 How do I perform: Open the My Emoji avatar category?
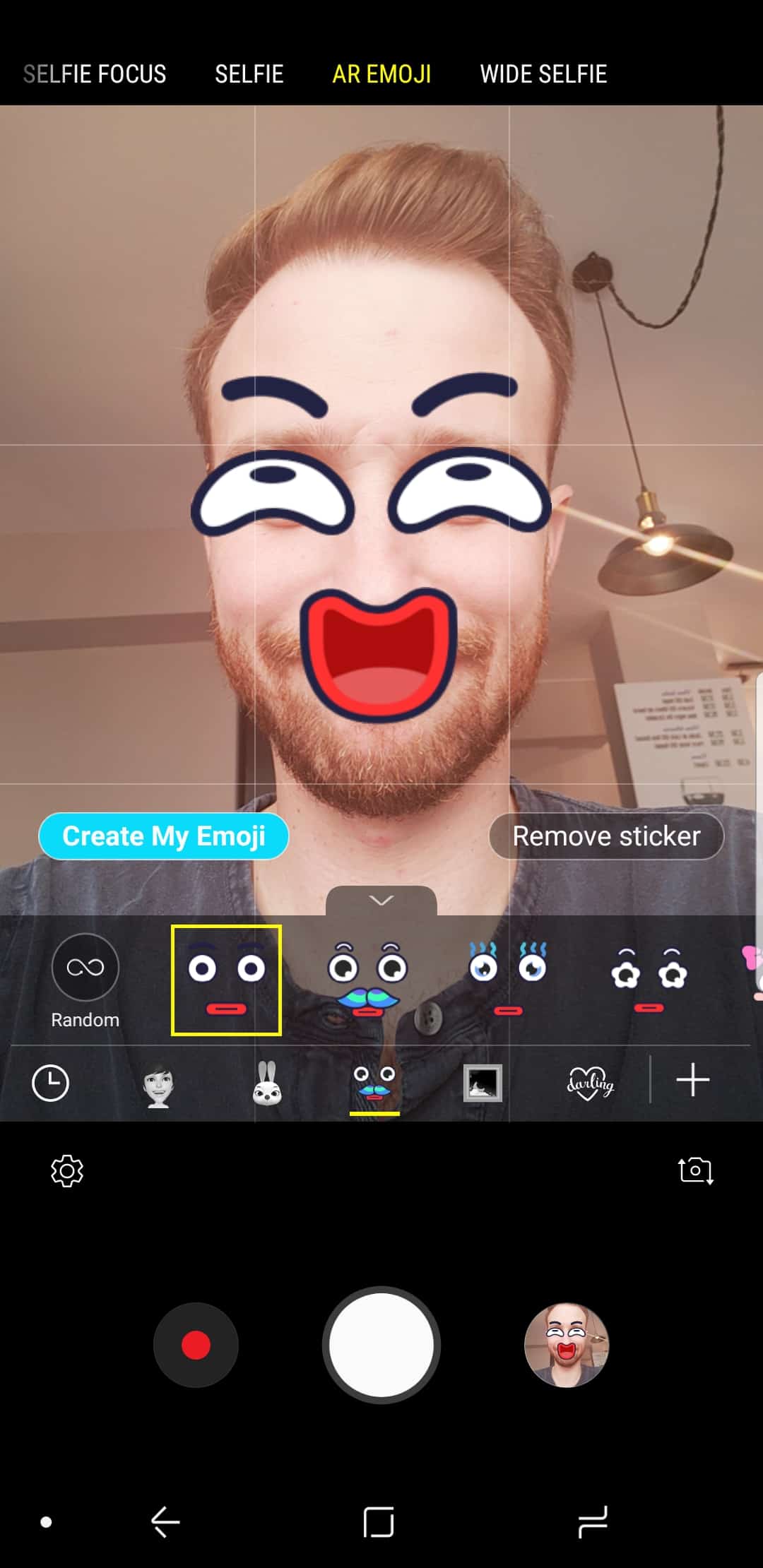pos(158,1083)
